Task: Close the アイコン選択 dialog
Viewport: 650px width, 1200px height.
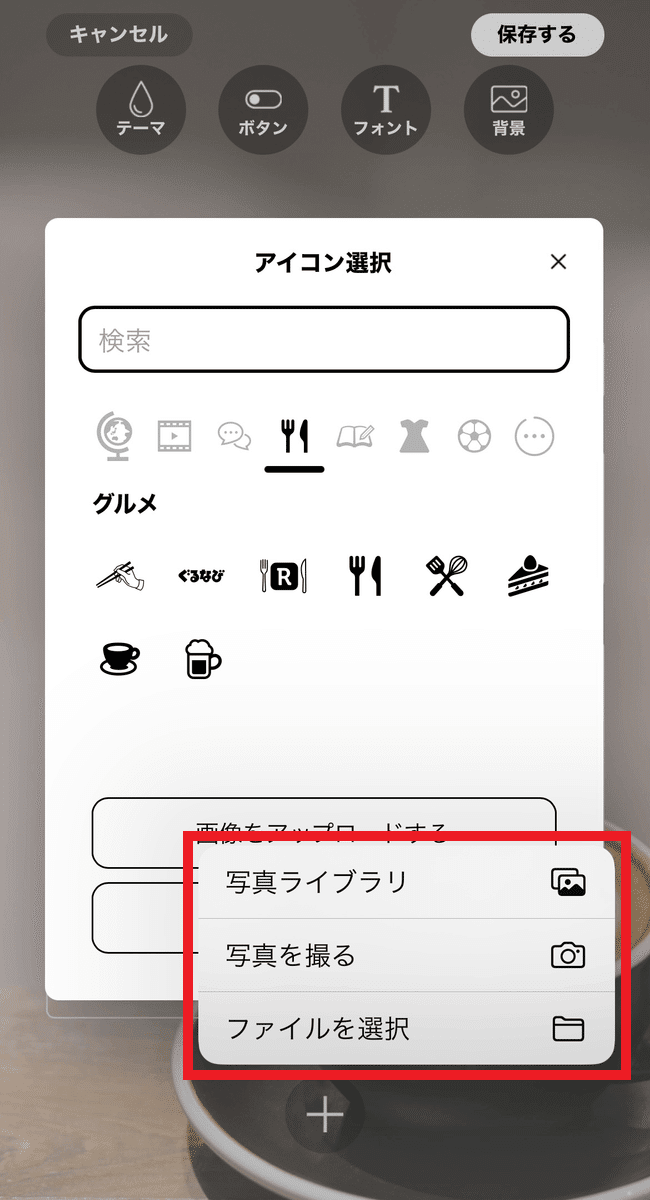Action: [x=559, y=262]
